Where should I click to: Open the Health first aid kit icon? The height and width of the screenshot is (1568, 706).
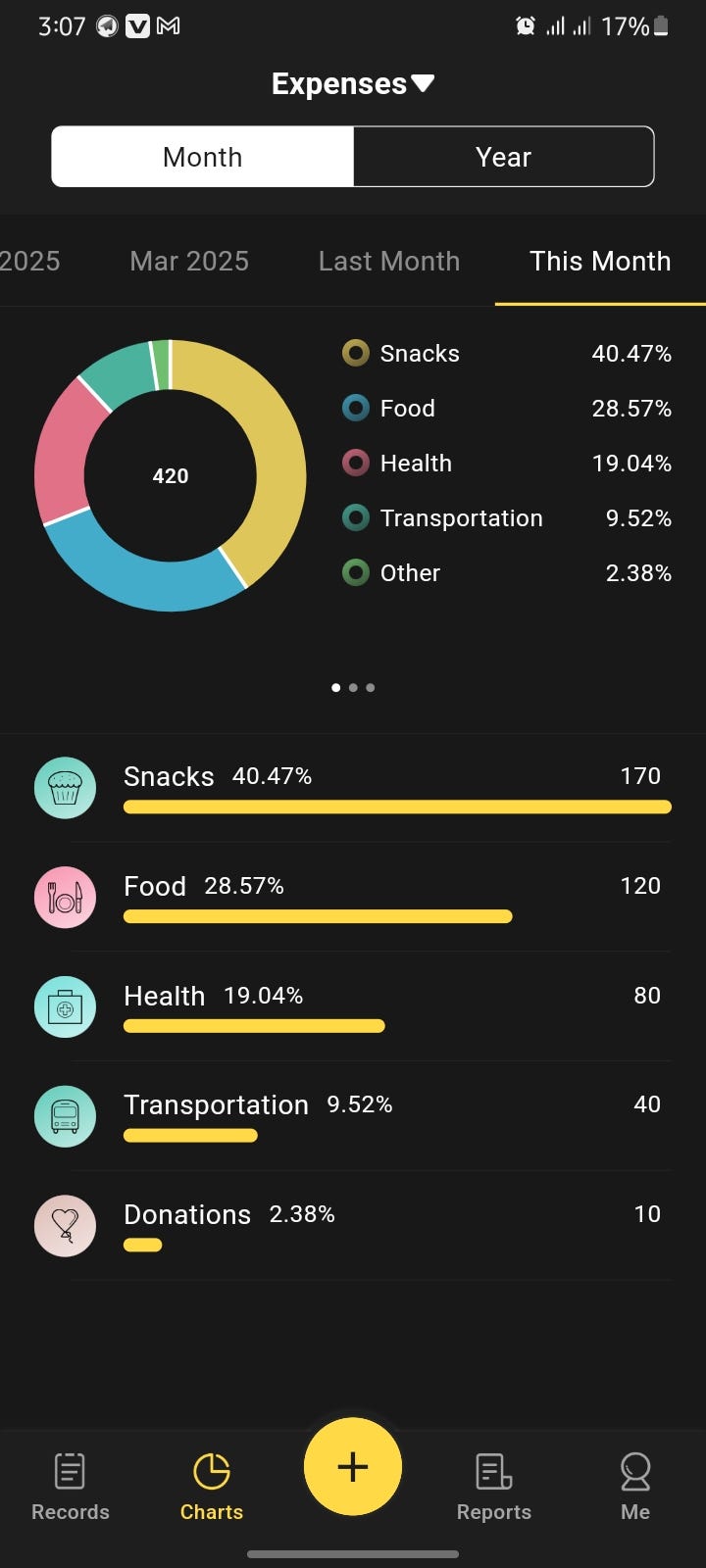[65, 1006]
